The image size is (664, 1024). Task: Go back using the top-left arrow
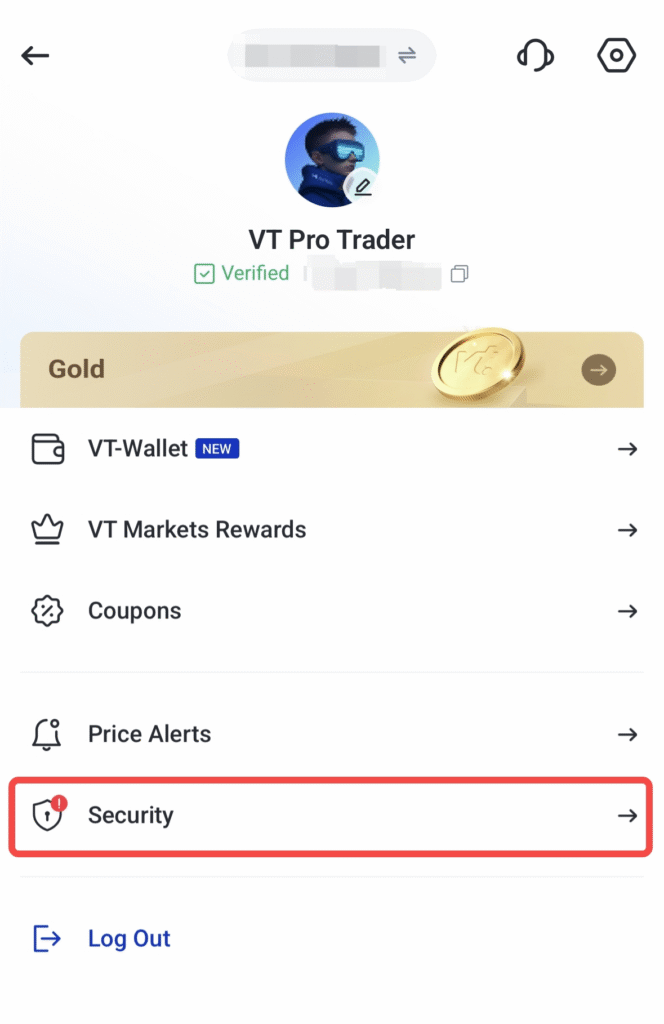[36, 55]
